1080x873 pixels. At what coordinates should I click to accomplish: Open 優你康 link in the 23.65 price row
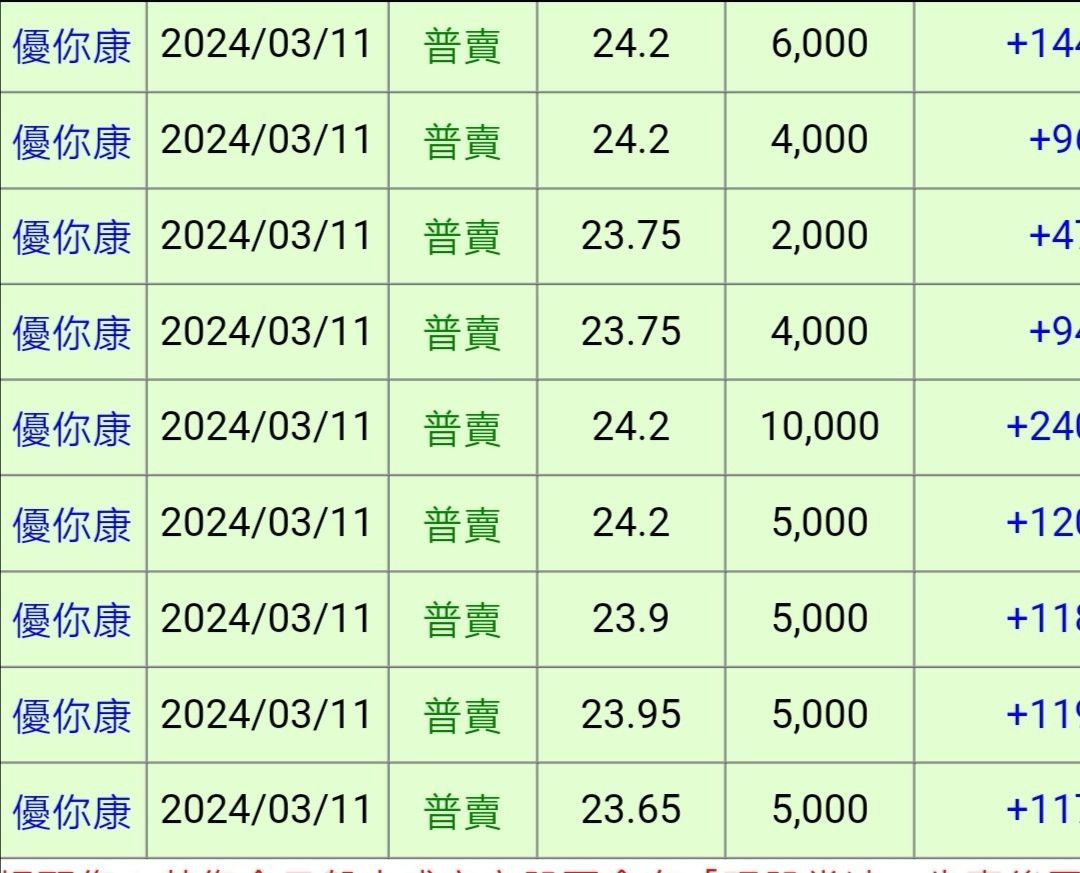[72, 811]
